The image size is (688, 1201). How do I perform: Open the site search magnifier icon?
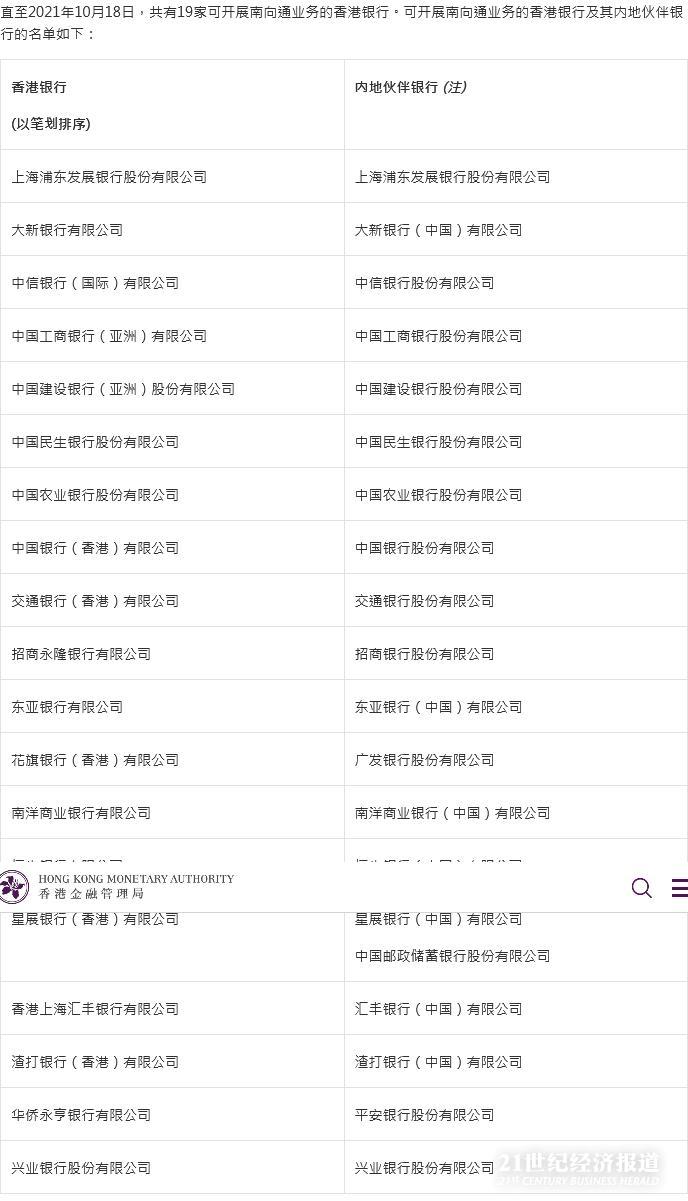(x=642, y=888)
